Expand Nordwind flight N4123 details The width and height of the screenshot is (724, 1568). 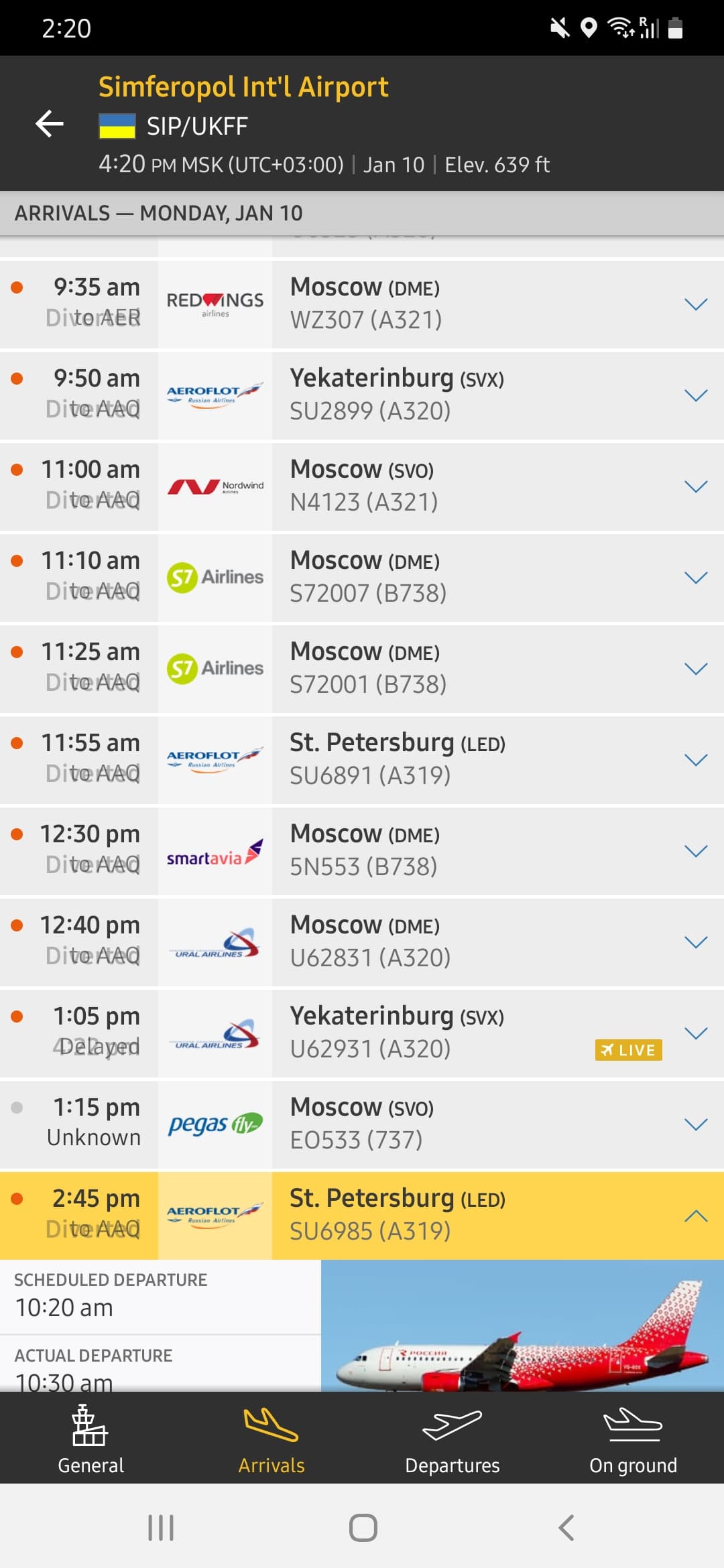coord(696,486)
